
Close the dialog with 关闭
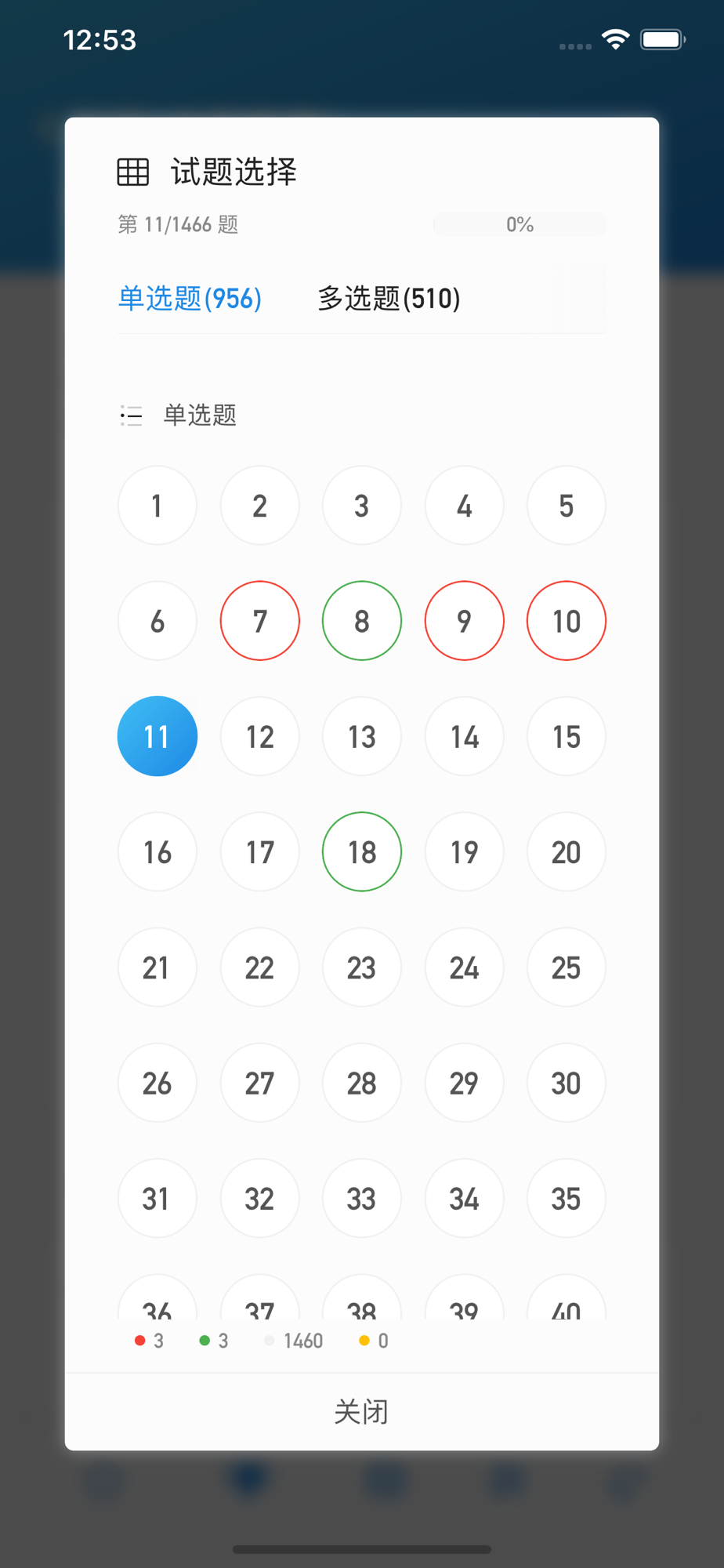coord(362,1411)
